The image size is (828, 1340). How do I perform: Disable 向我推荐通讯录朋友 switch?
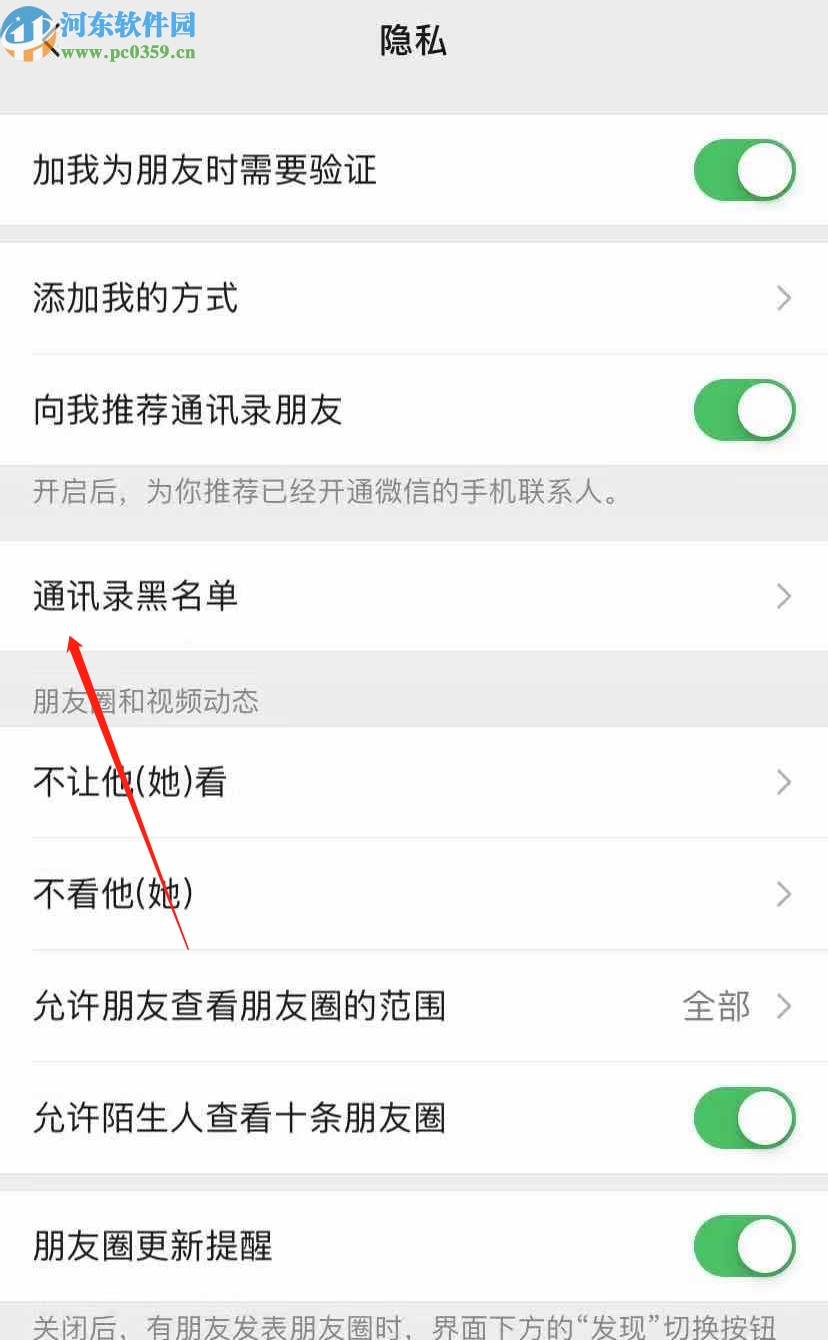point(744,410)
